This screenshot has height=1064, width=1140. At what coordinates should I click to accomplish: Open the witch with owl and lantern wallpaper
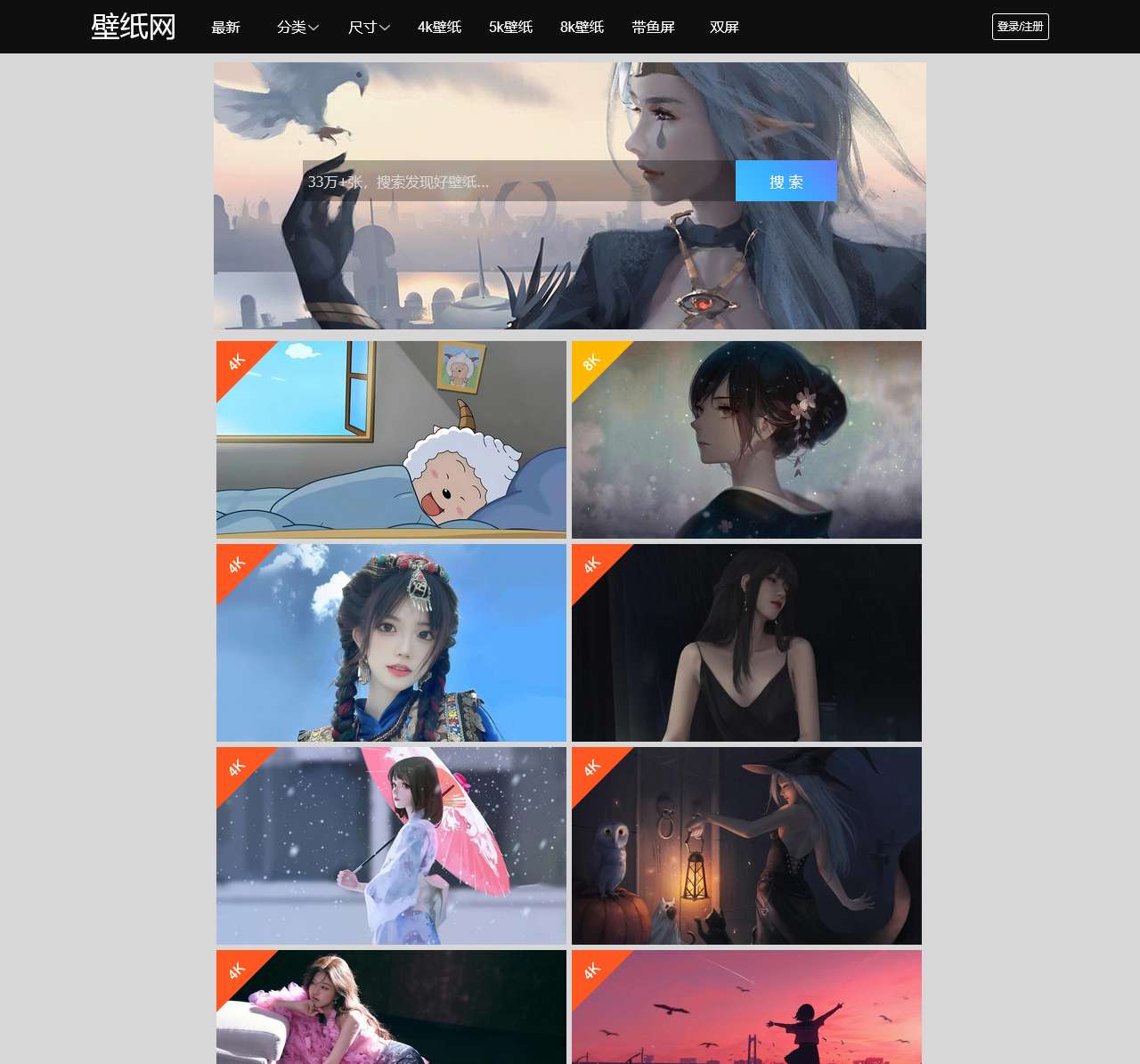(x=746, y=846)
